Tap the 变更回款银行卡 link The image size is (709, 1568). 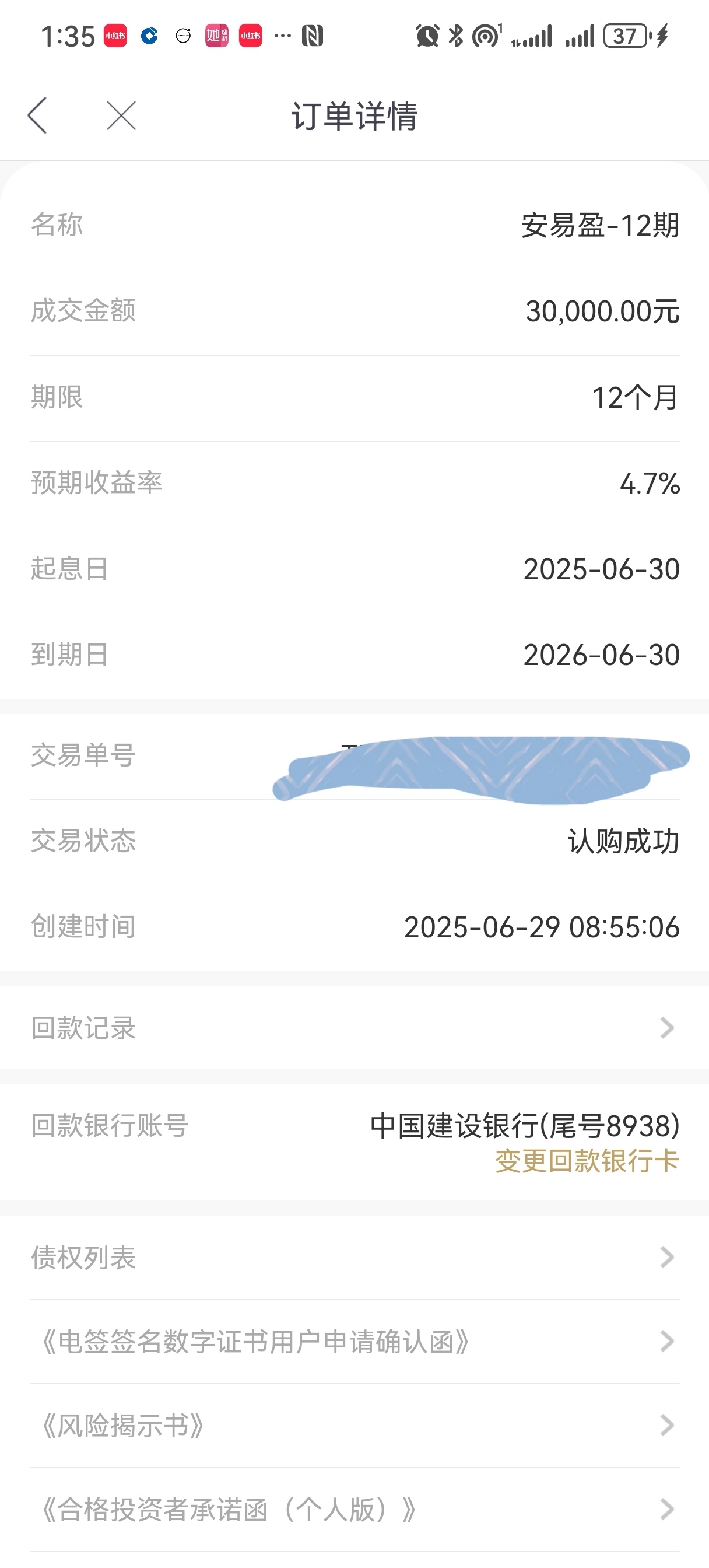(x=587, y=1161)
